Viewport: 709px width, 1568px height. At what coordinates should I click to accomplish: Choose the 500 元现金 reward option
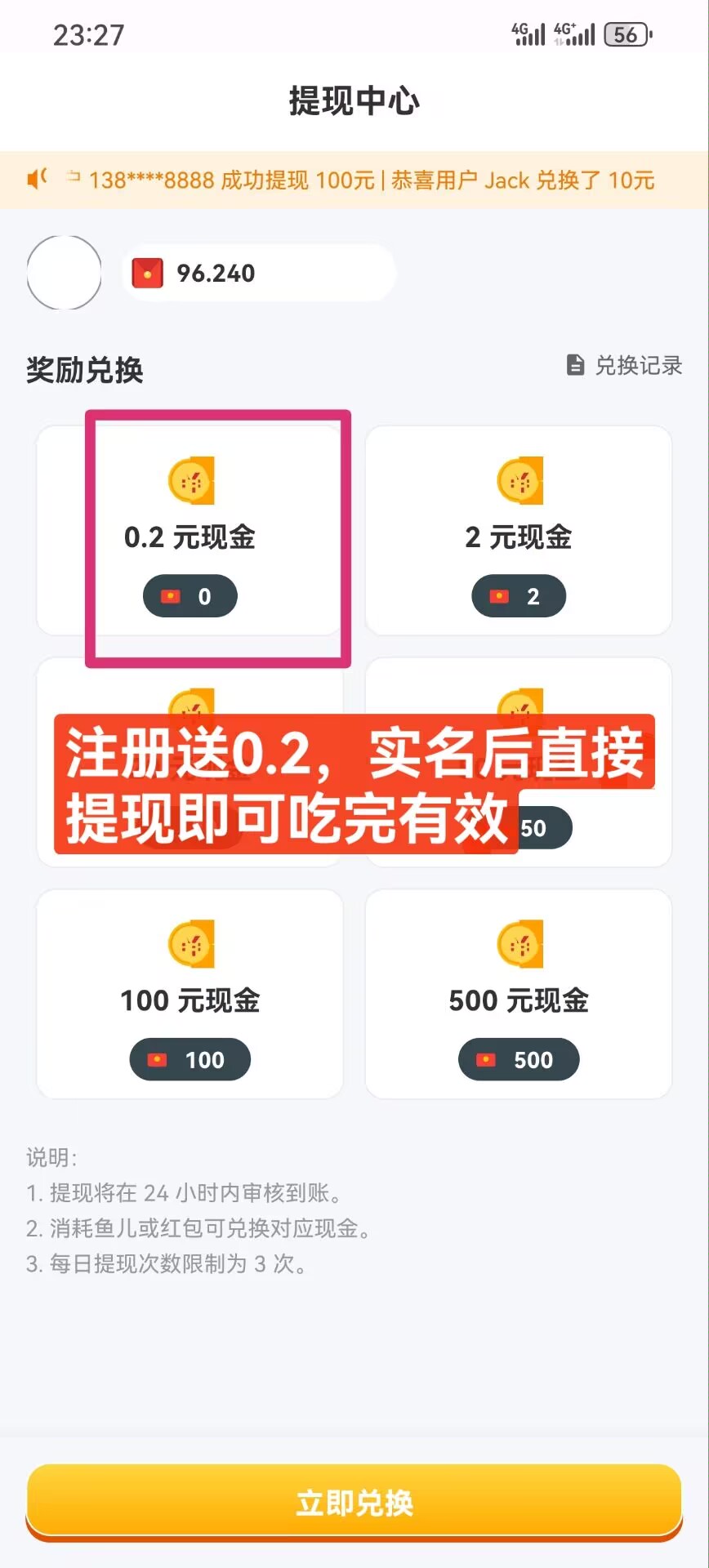[x=519, y=993]
